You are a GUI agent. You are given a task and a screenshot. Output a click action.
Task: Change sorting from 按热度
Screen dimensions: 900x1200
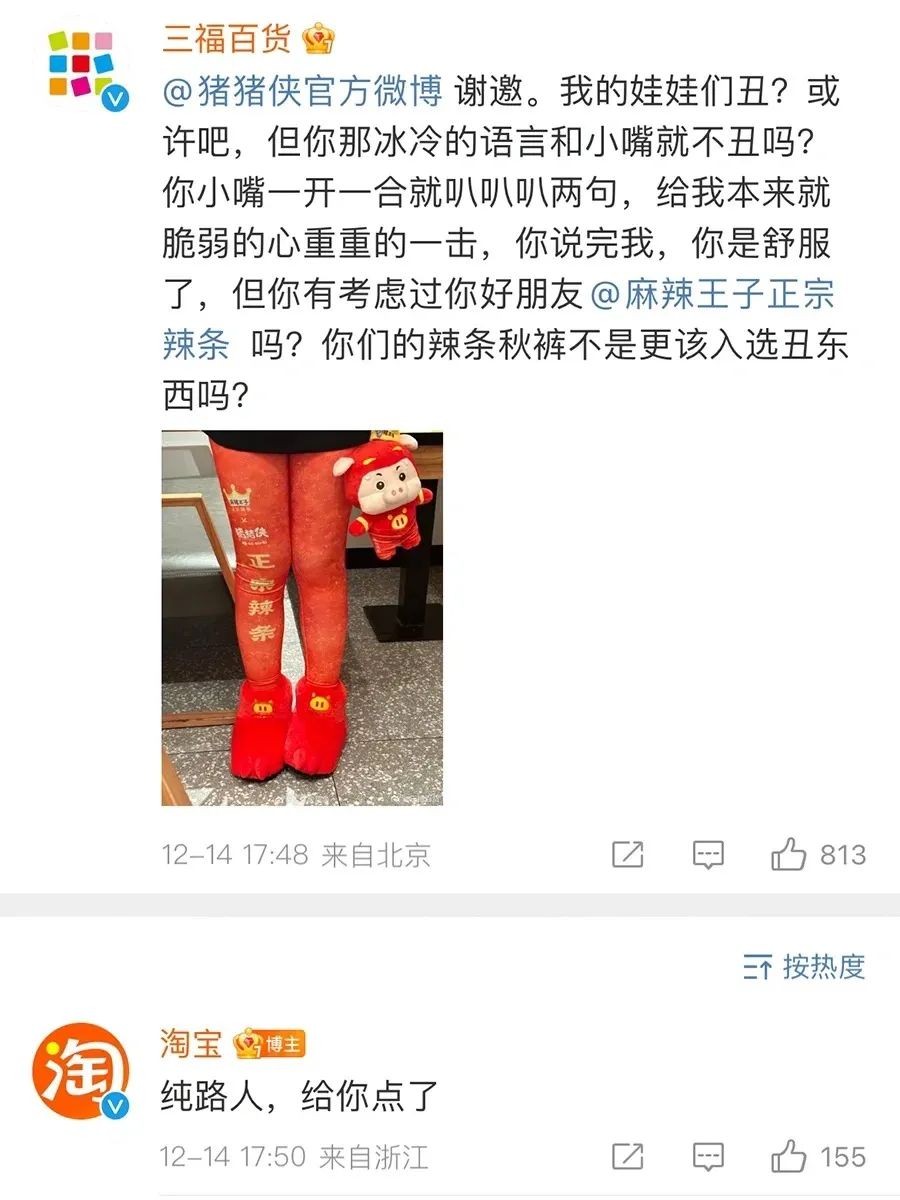pyautogui.click(x=803, y=967)
